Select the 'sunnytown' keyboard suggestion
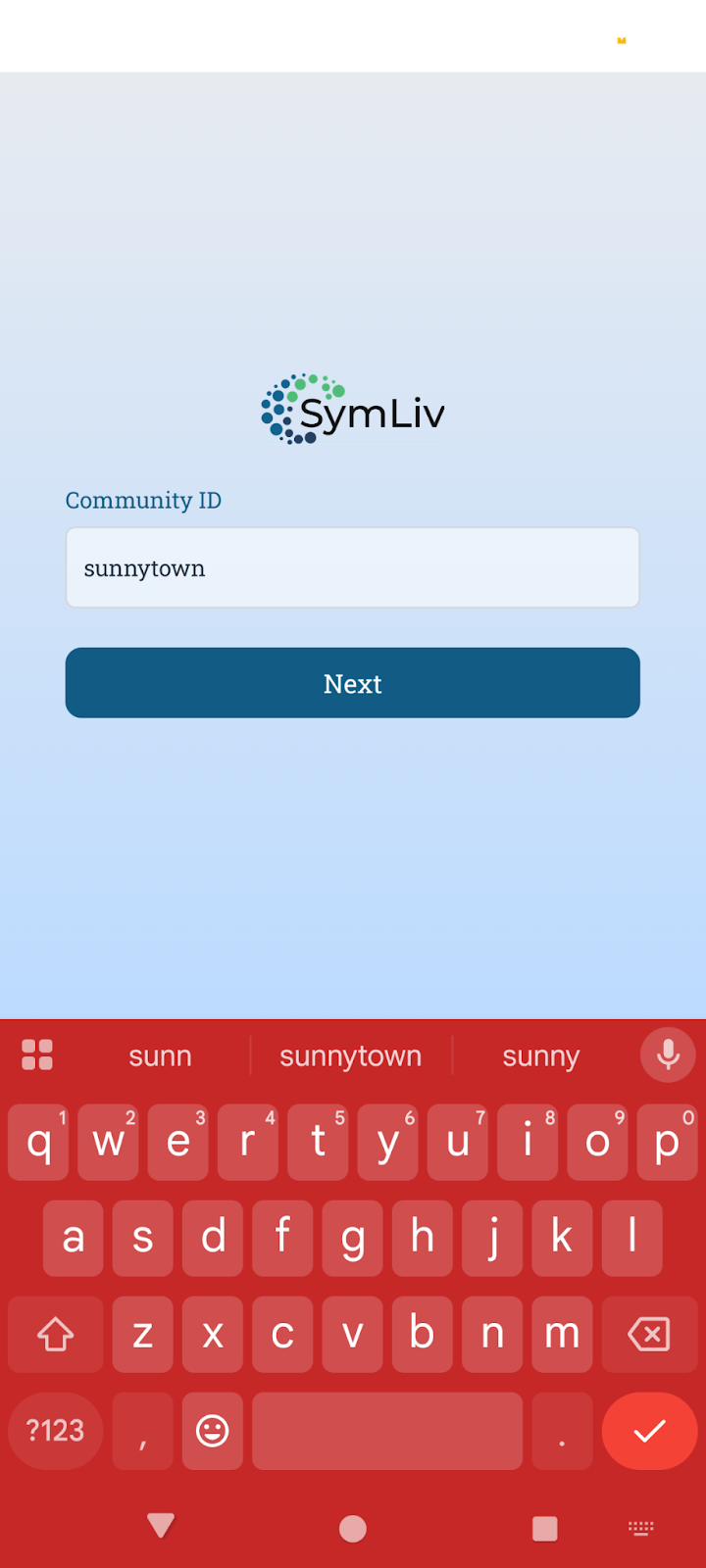706x1568 pixels. pyautogui.click(x=350, y=1056)
